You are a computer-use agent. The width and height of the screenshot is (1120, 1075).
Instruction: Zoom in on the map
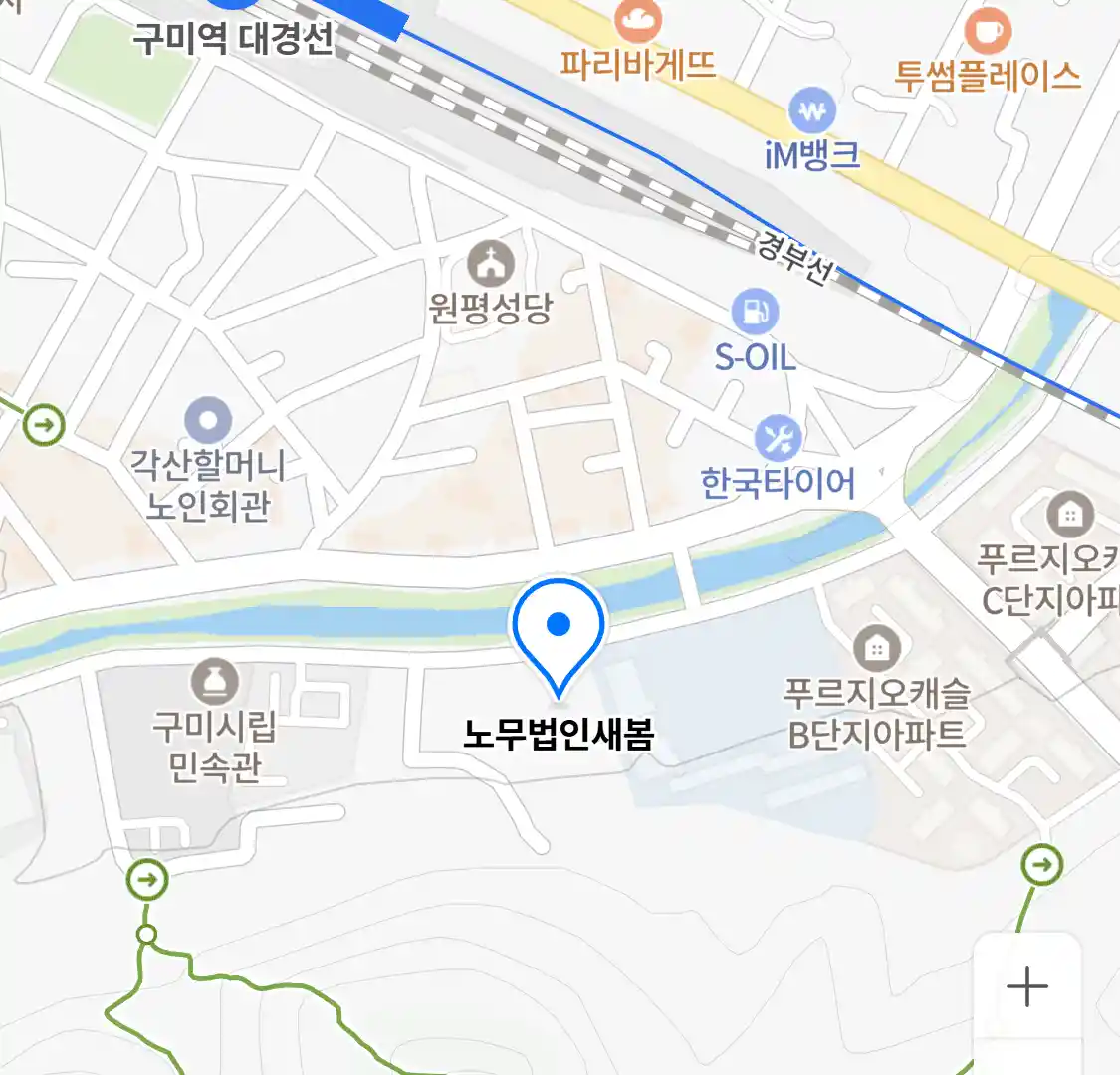1027,987
